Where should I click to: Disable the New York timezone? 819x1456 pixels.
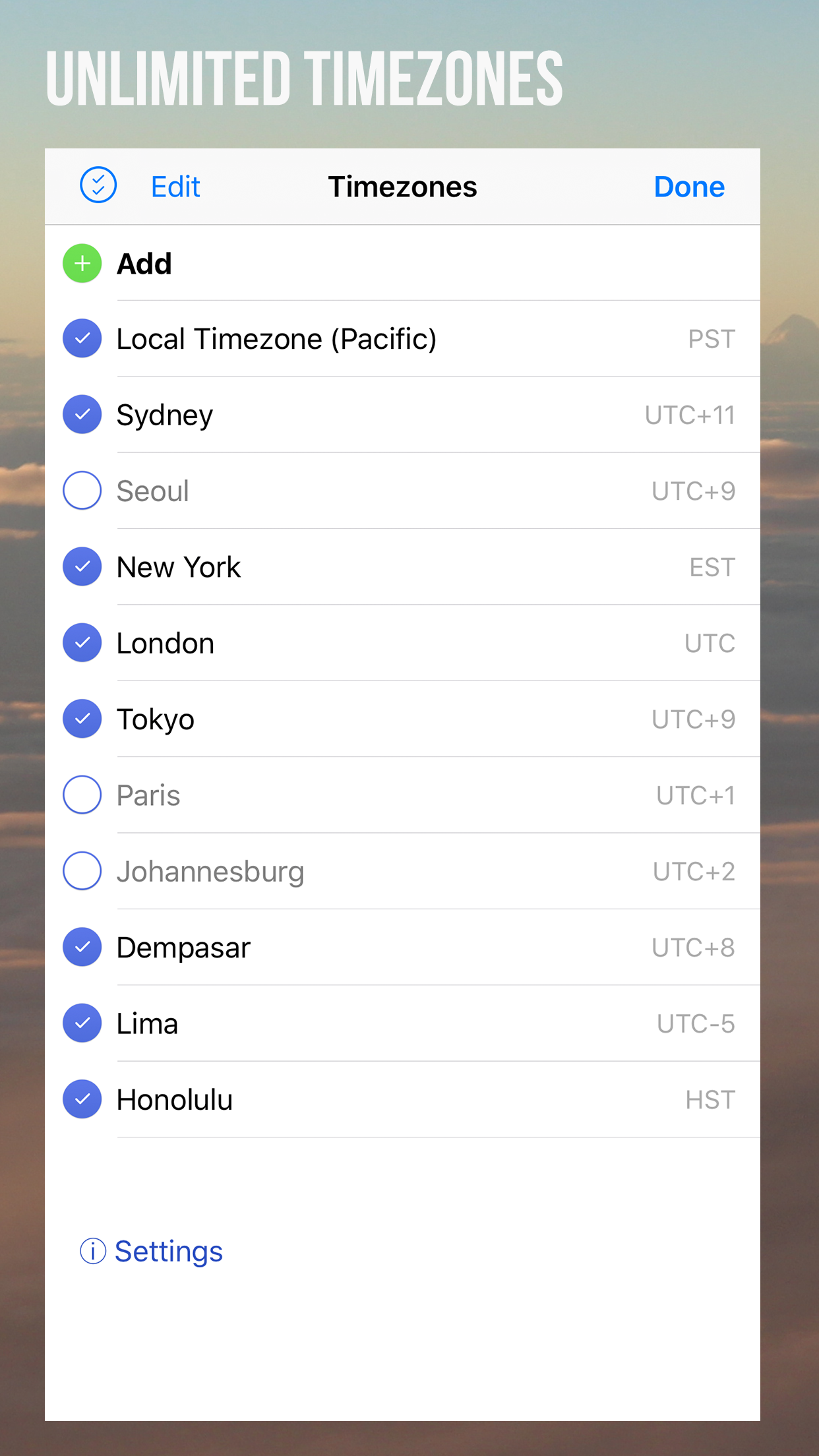click(x=82, y=566)
